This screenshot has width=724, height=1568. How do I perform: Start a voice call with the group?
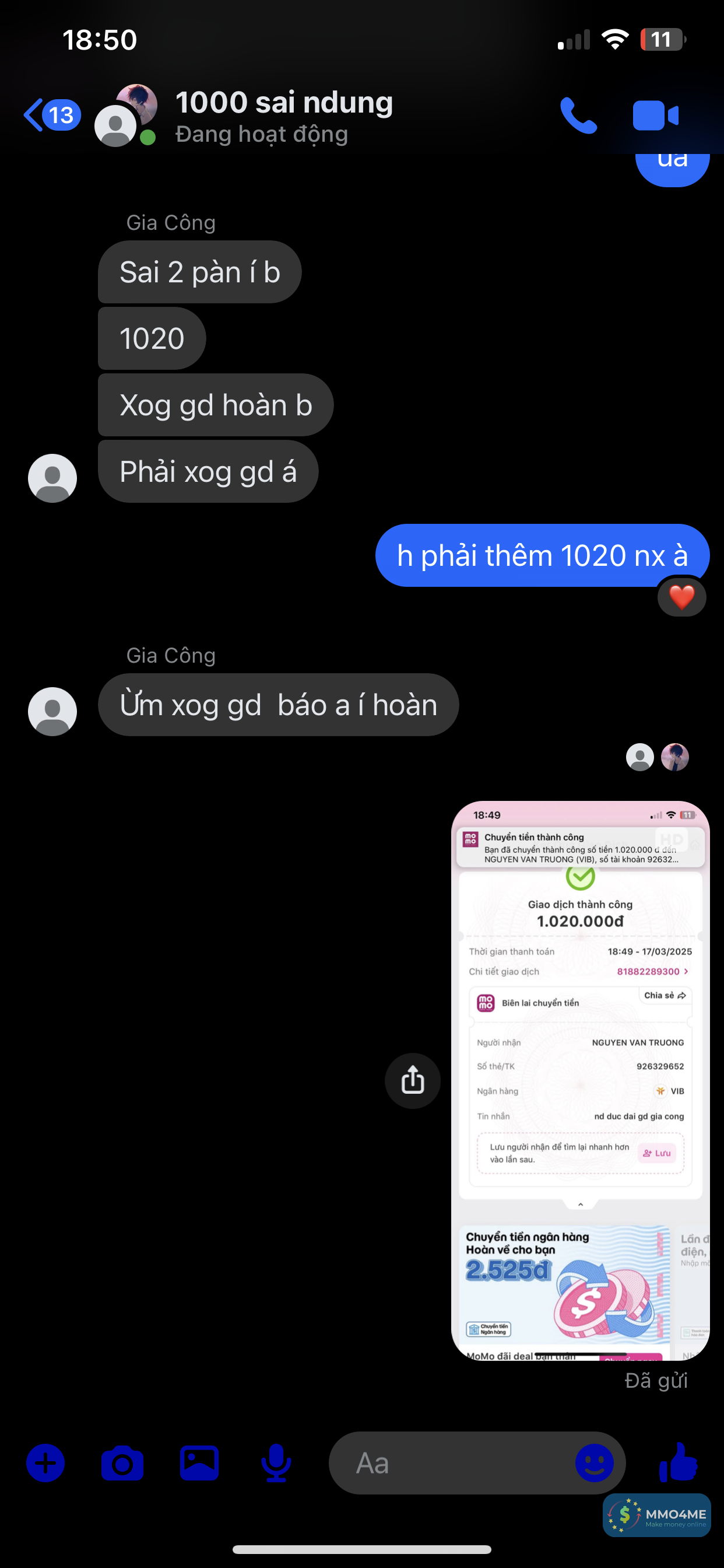pyautogui.click(x=578, y=115)
